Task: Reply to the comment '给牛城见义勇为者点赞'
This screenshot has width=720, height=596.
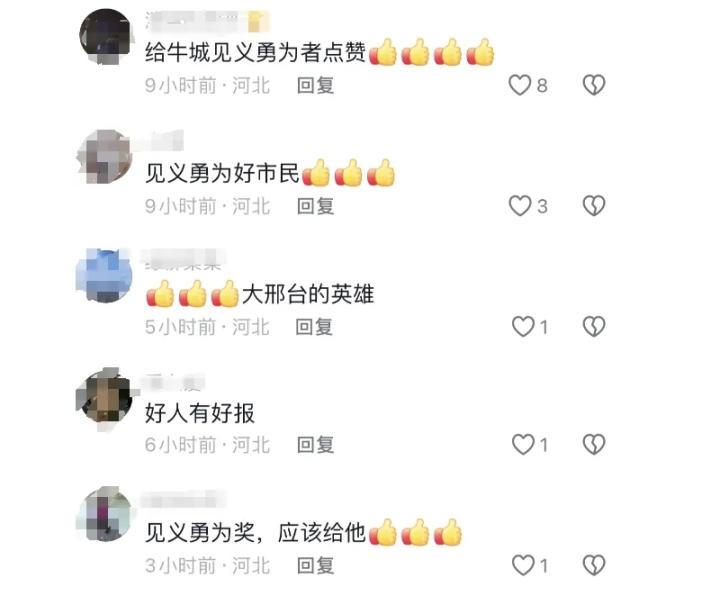Action: (315, 86)
